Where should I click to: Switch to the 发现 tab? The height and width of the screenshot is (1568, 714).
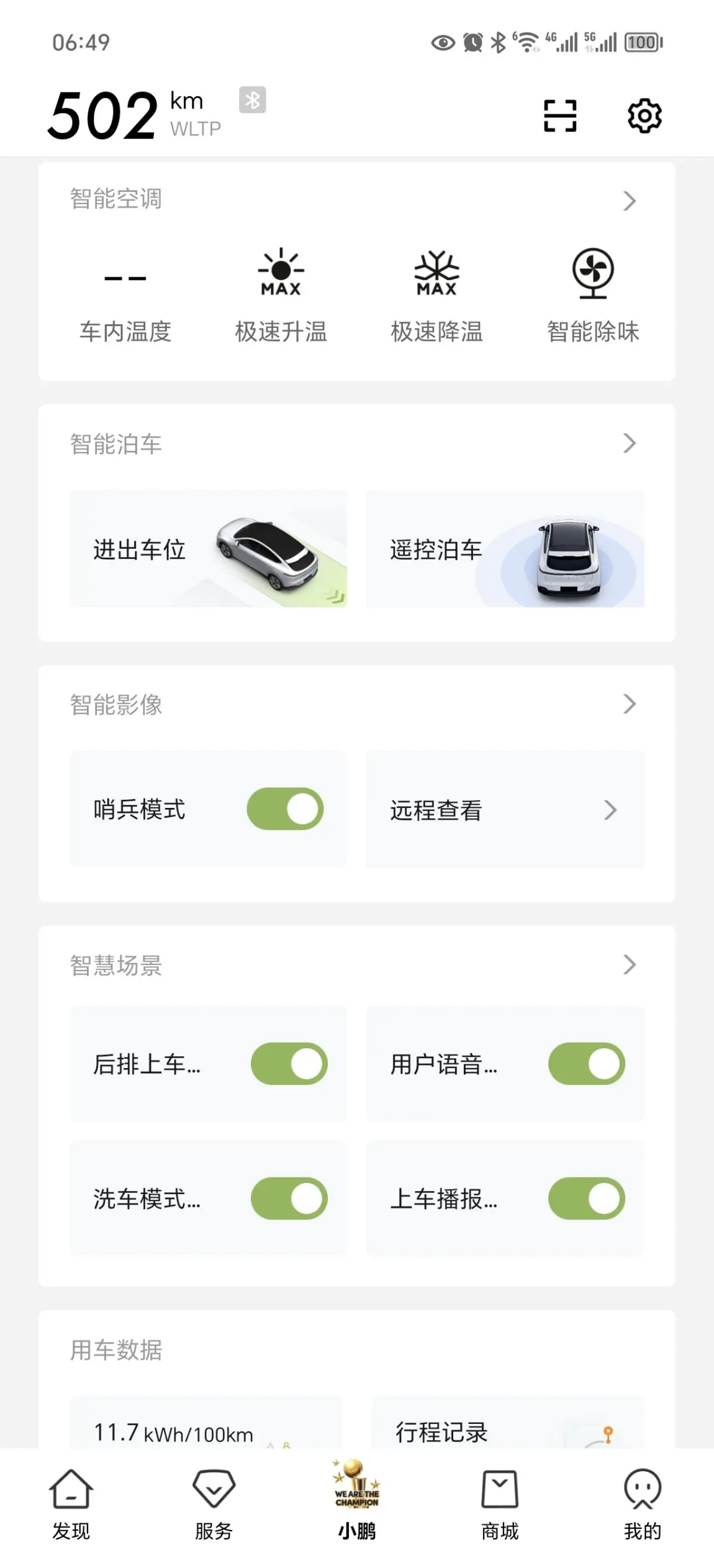click(x=71, y=1504)
